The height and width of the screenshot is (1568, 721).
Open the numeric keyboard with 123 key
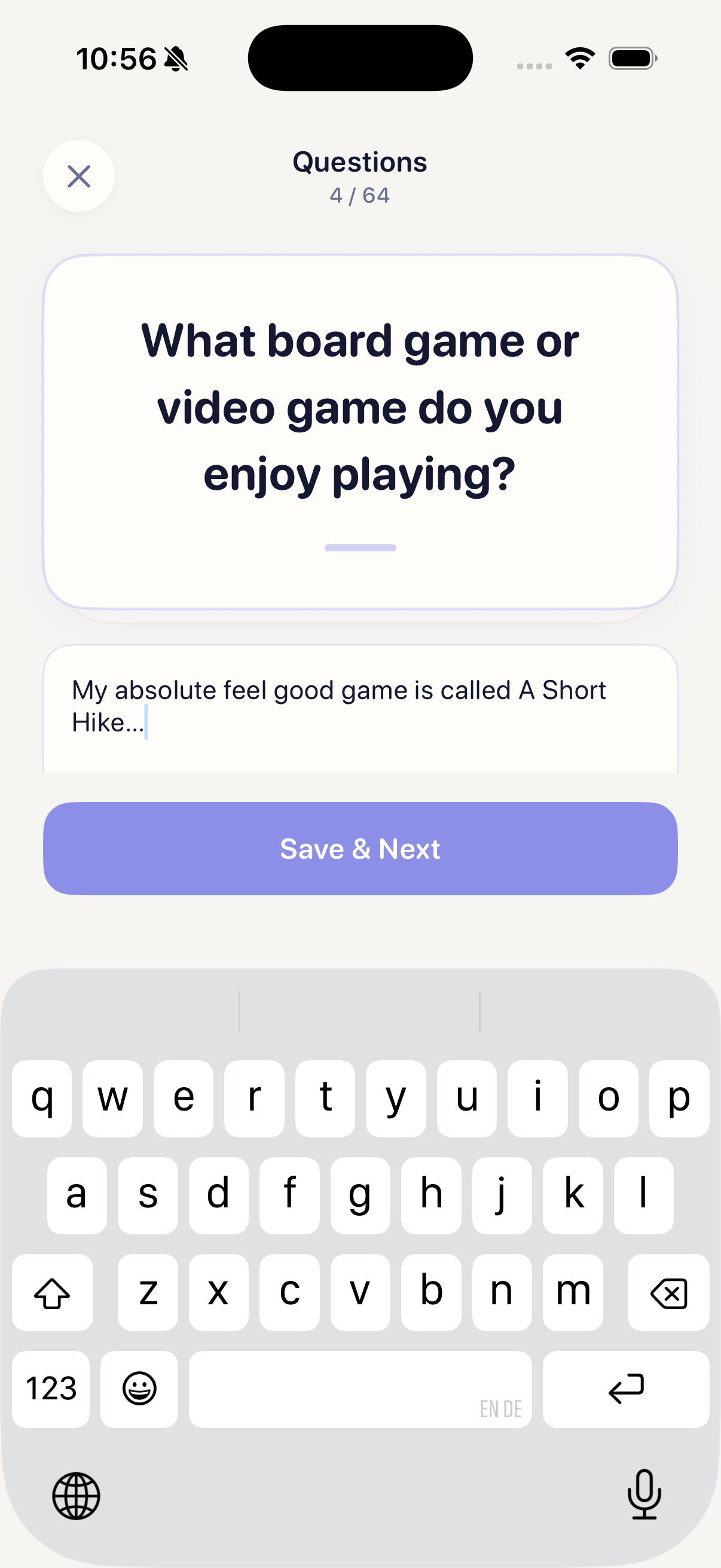point(50,1389)
